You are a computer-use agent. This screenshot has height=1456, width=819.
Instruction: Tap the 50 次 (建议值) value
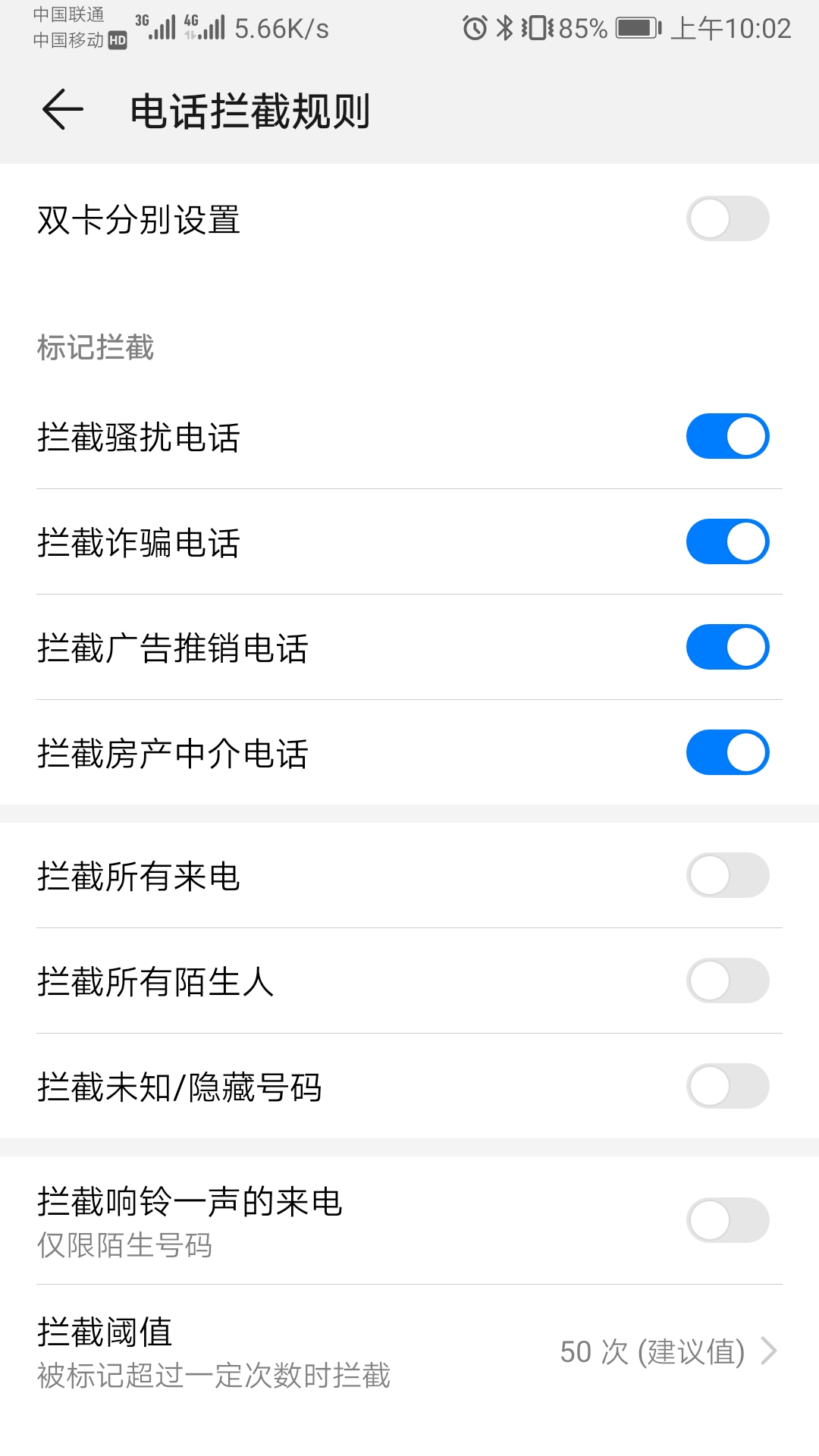(654, 1354)
